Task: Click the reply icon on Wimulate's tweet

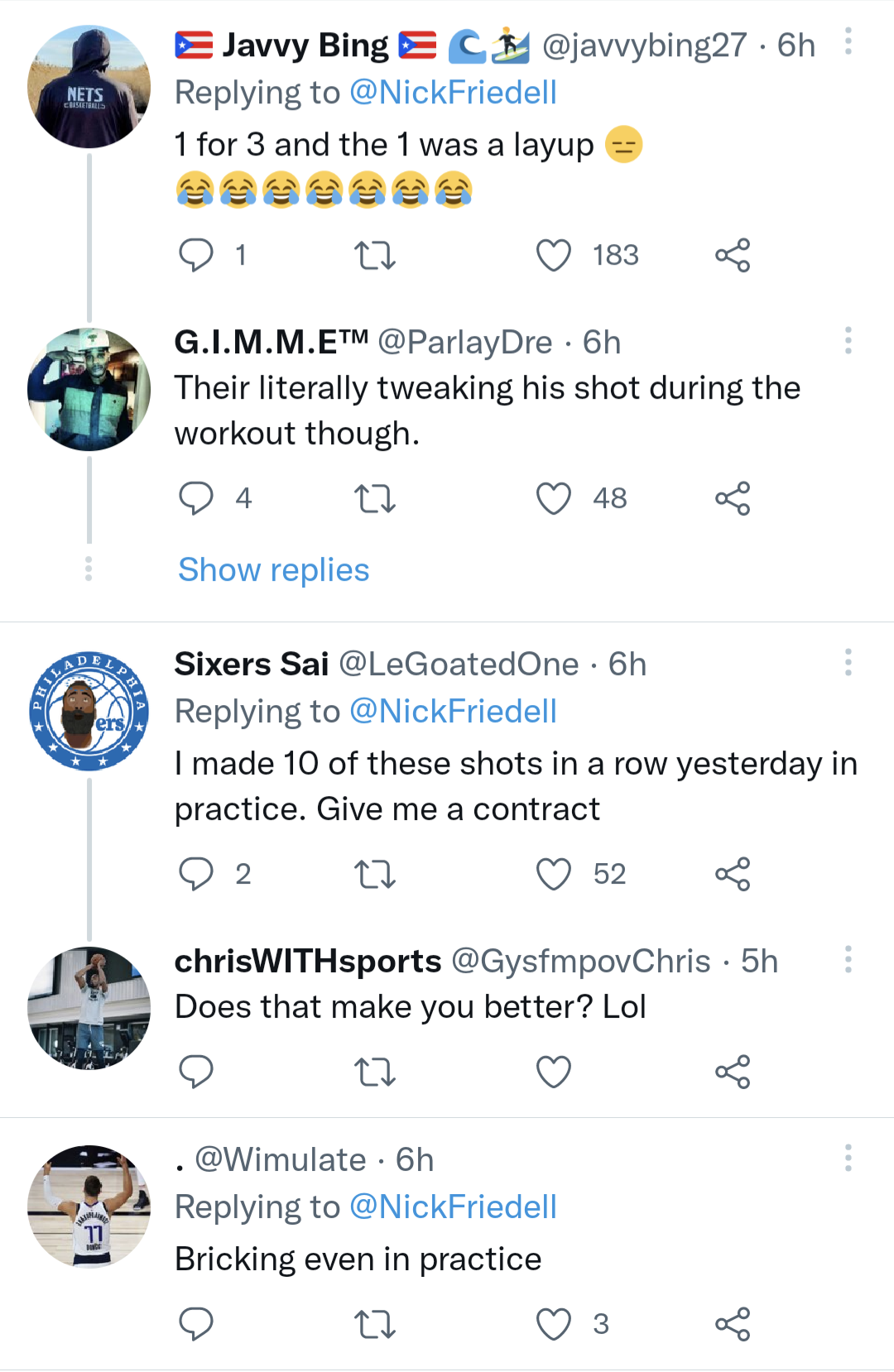Action: coord(196,1325)
